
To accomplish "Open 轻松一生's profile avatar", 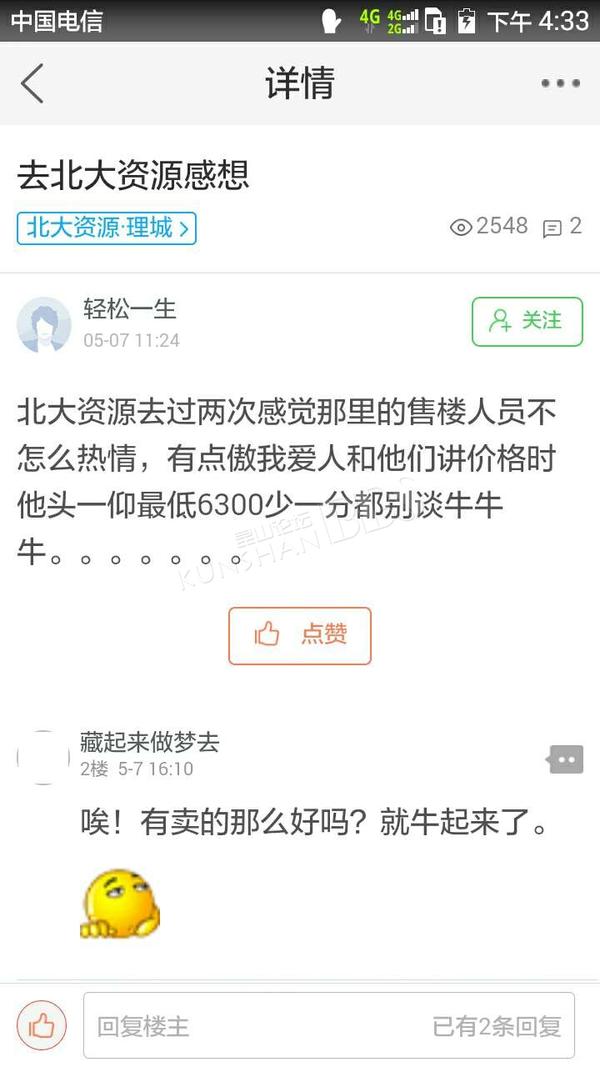I will (44, 325).
